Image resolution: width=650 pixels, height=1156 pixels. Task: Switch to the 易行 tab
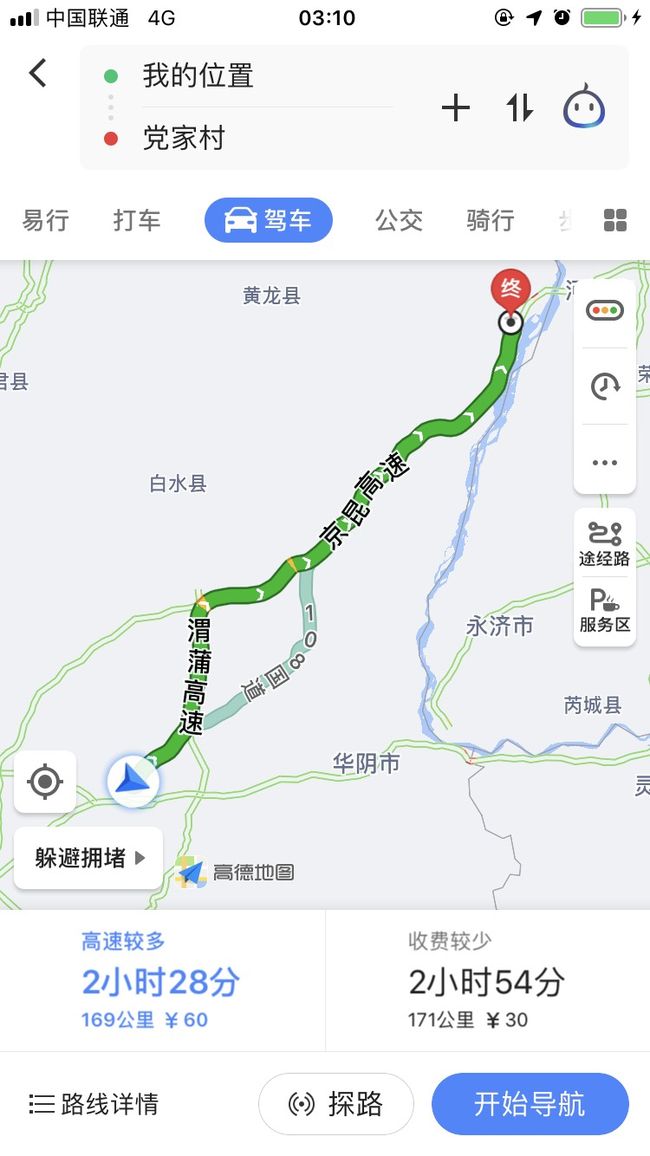(46, 220)
